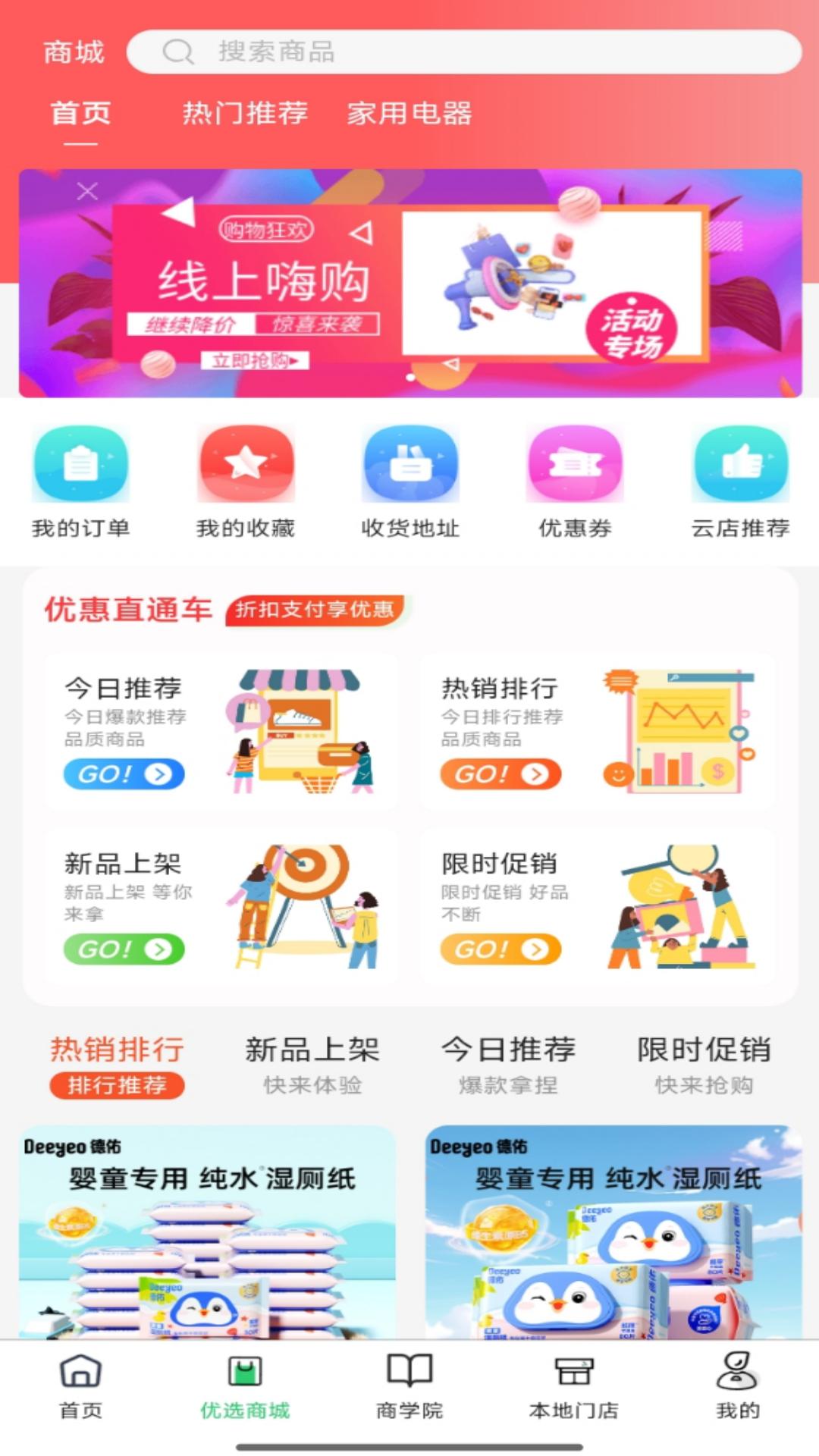The height and width of the screenshot is (1456, 819).
Task: Tap GO under 限时促销 in 优惠直通车
Action: (500, 949)
